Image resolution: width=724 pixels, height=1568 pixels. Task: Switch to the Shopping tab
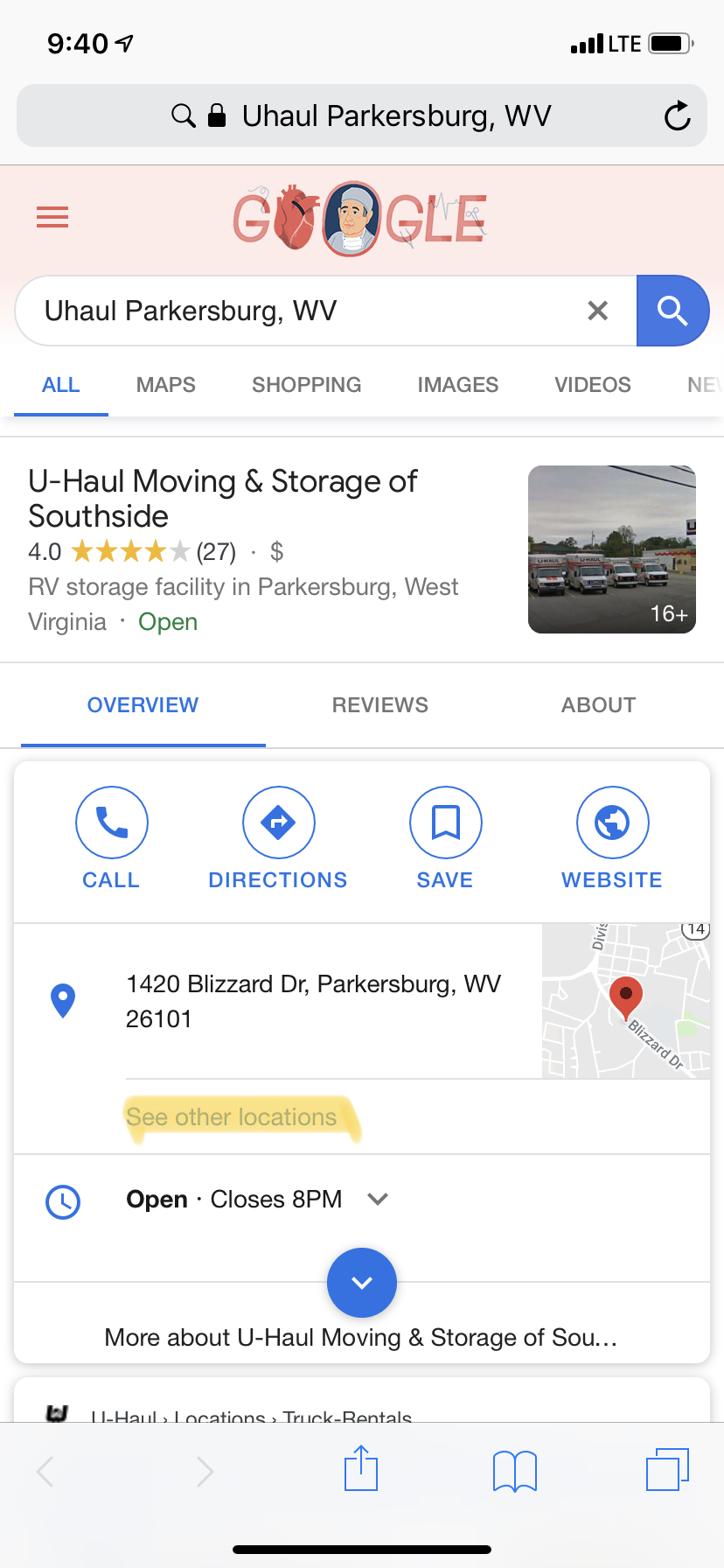[x=306, y=385]
